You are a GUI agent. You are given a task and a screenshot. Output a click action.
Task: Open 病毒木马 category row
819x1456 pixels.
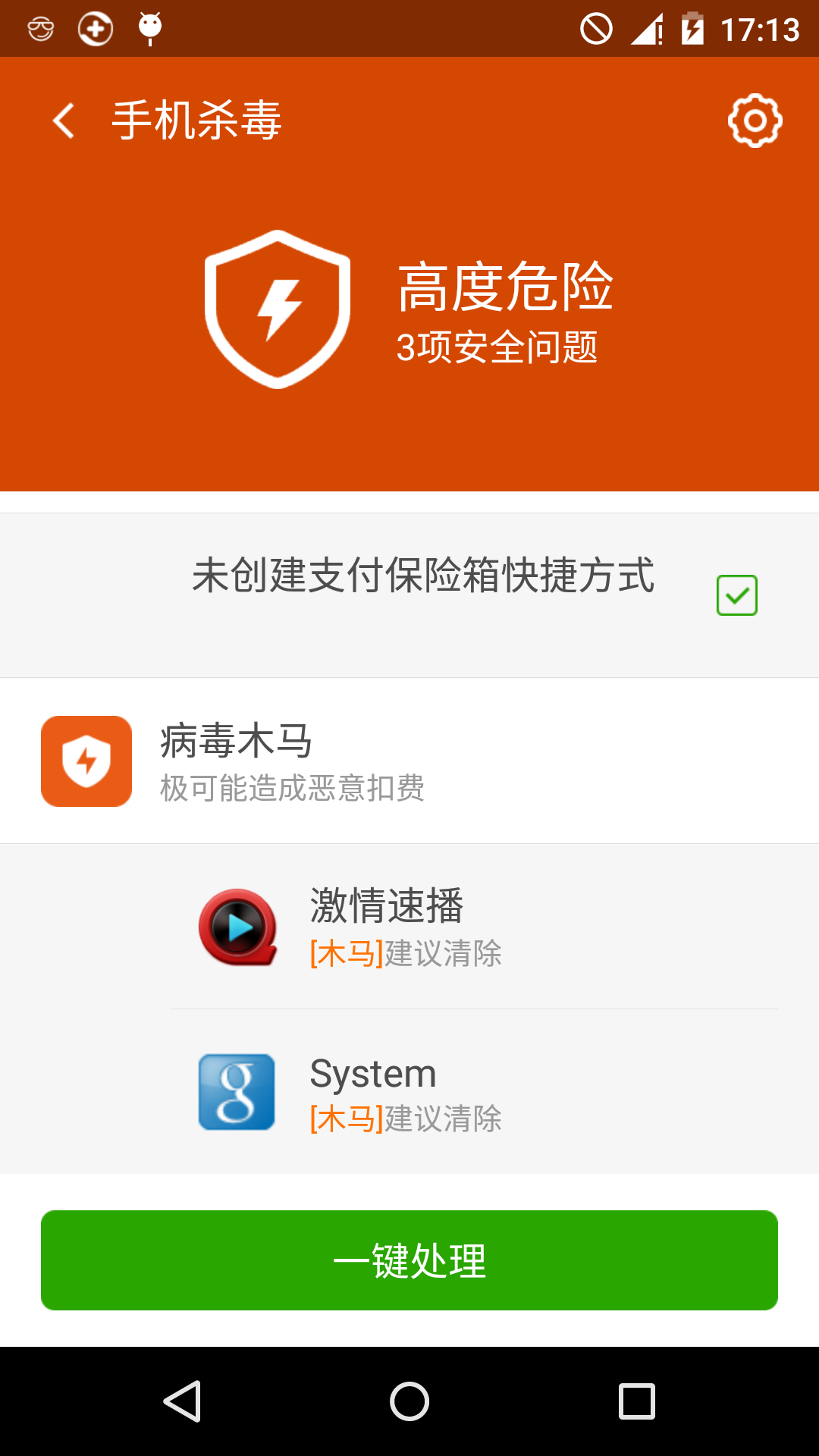[409, 761]
